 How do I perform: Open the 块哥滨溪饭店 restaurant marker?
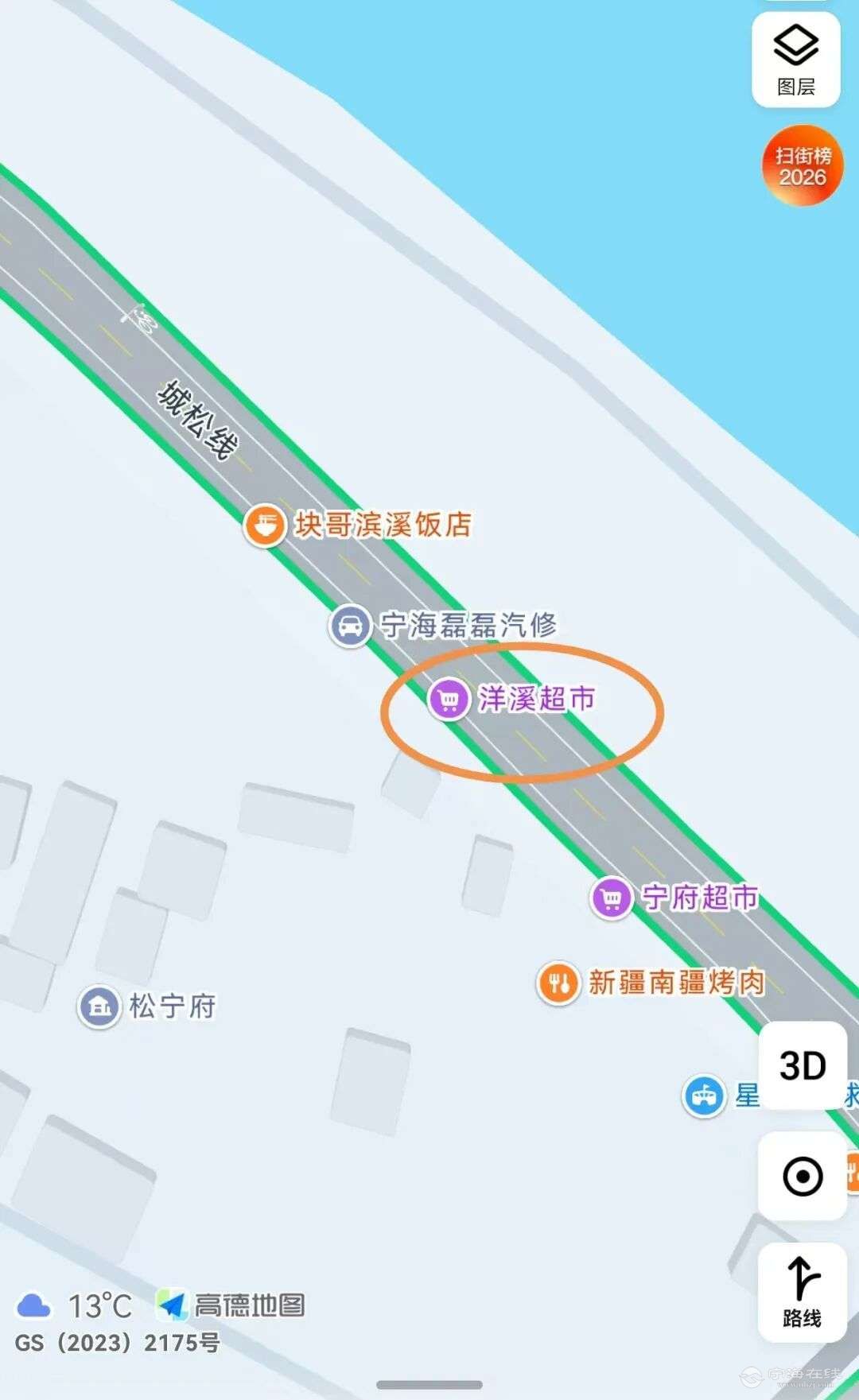pos(265,525)
